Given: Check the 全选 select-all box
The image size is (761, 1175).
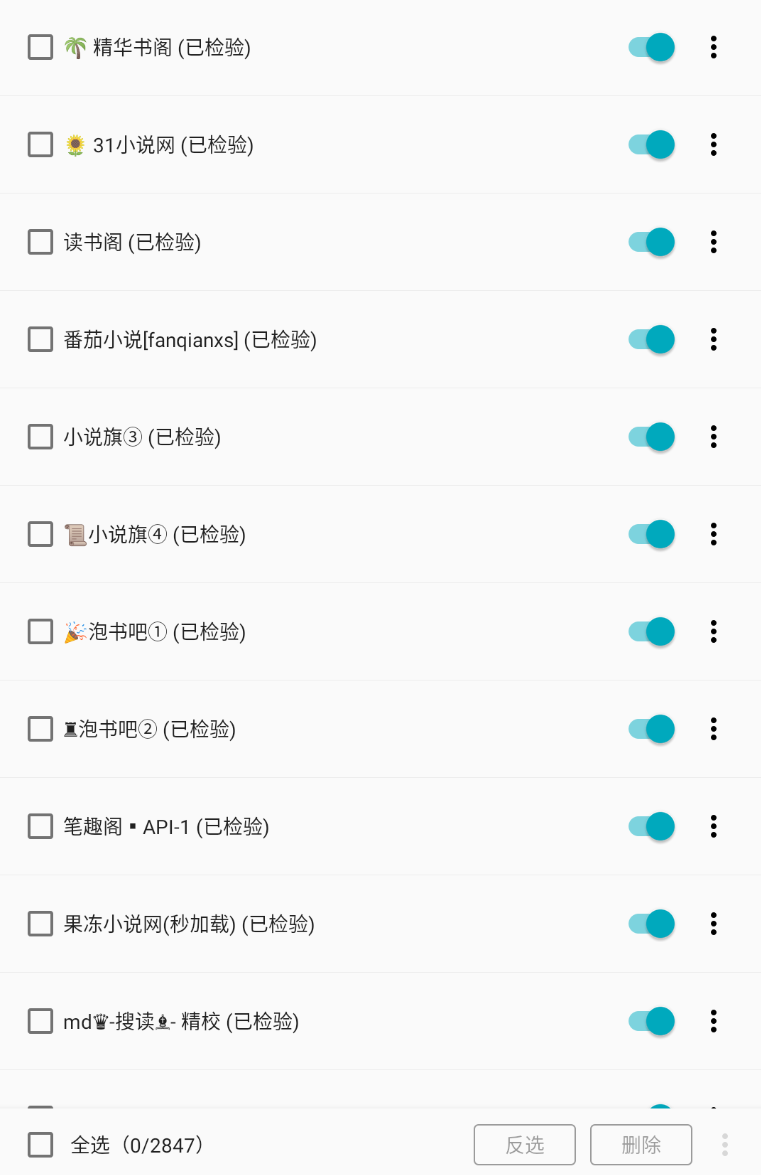Looking at the screenshot, I should point(40,1145).
